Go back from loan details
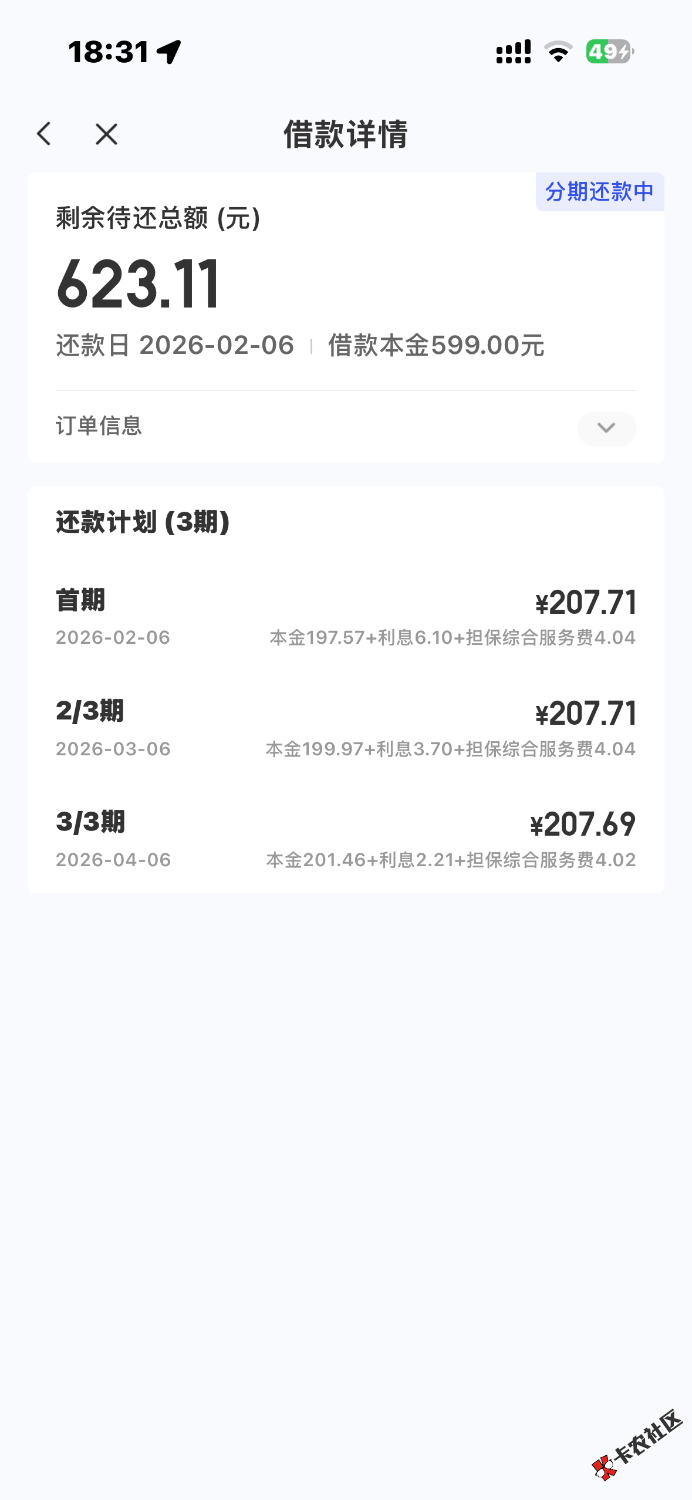The height and width of the screenshot is (1500, 692). 44,134
